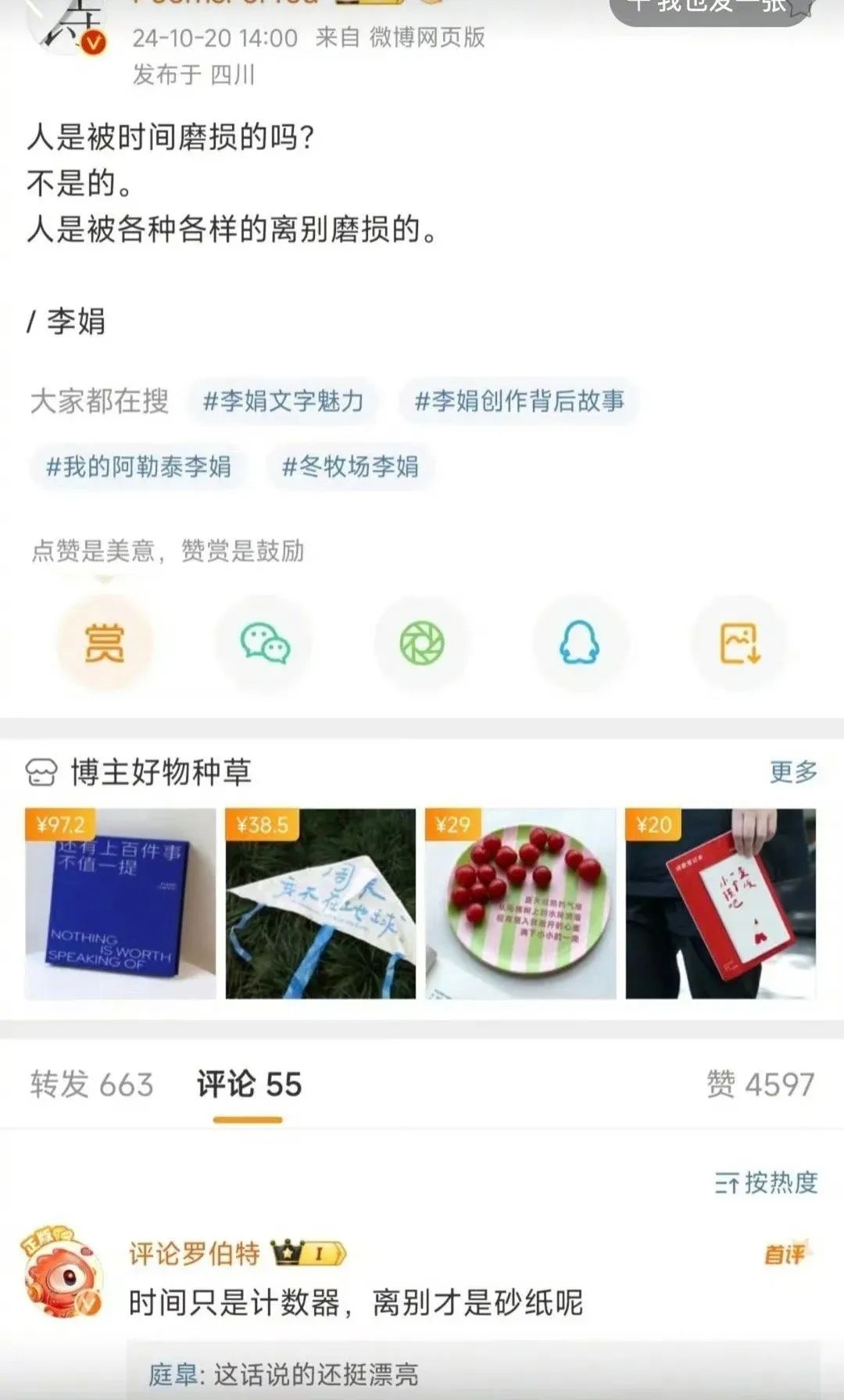Open the ¥38.5 scarf product
844x1400 pixels.
320,904
